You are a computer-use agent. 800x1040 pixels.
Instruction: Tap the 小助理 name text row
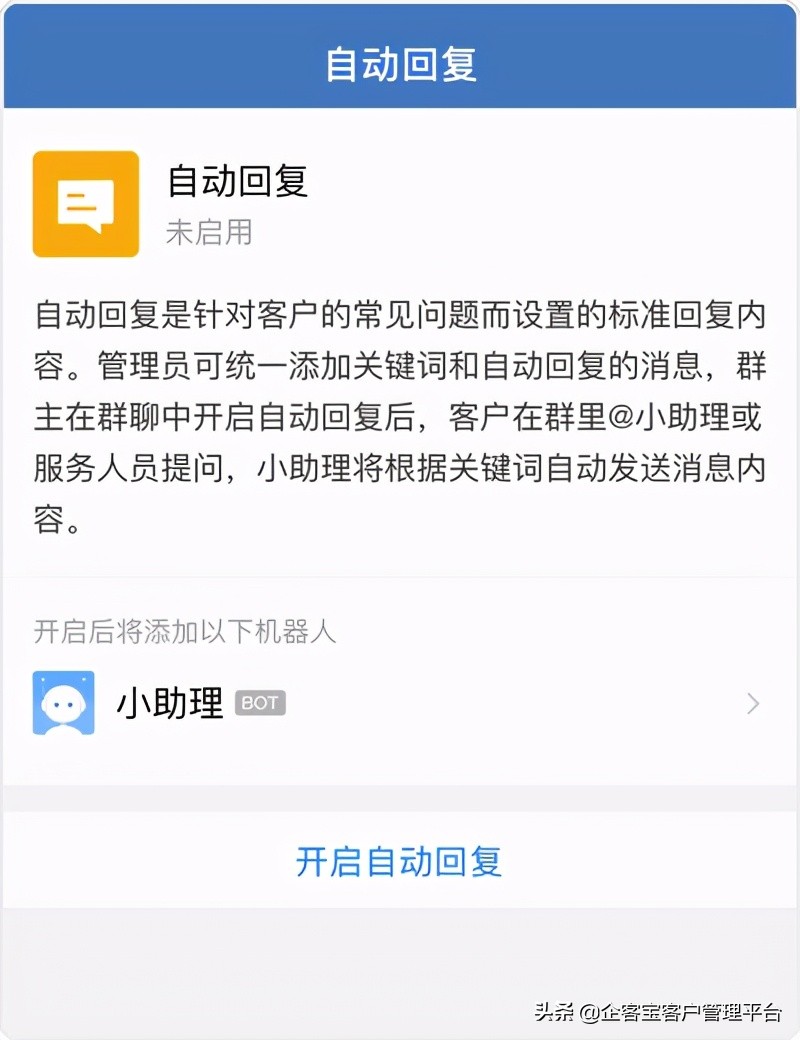pos(168,703)
